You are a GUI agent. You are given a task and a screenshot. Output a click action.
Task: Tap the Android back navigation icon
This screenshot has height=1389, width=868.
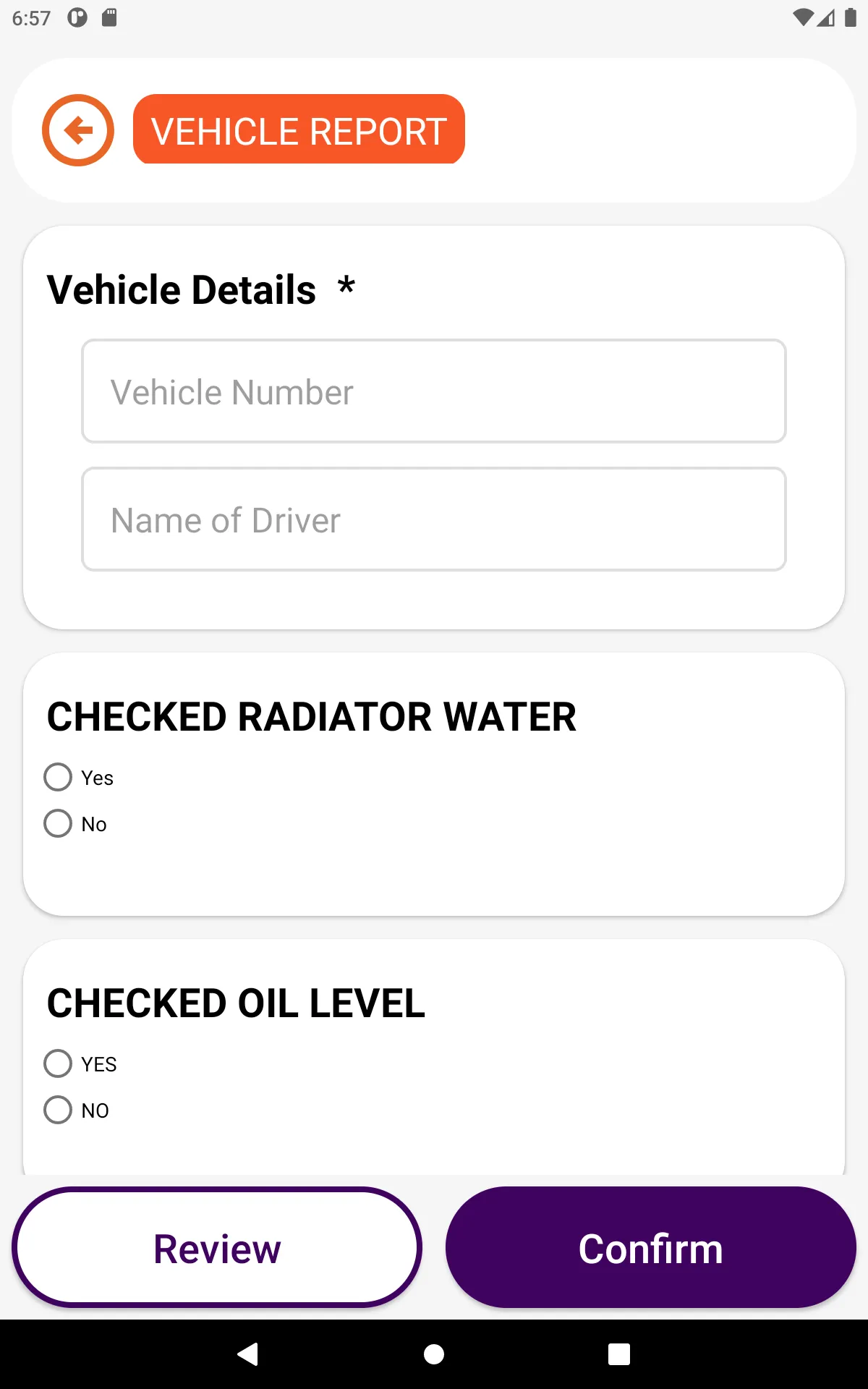(249, 1354)
